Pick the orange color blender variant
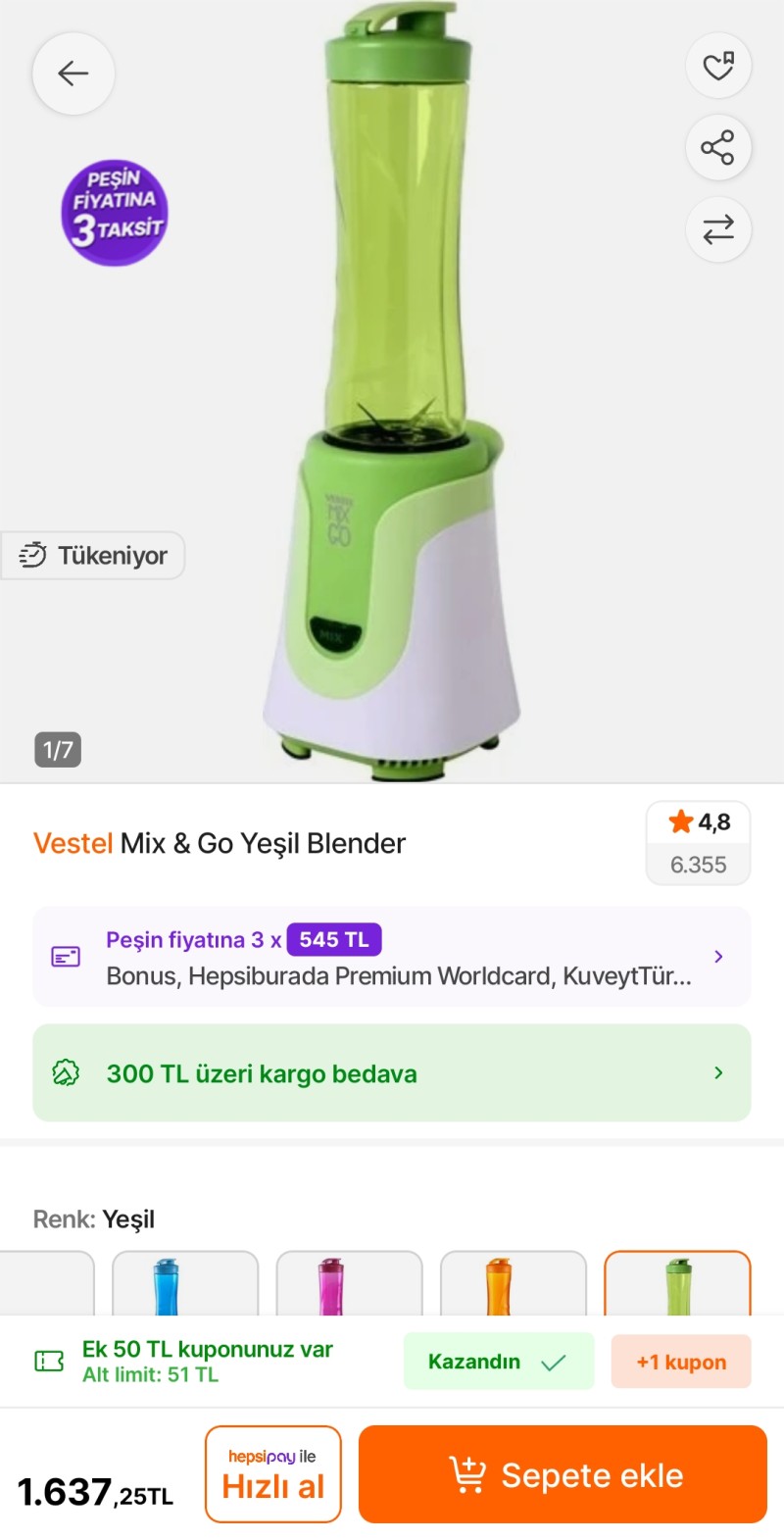The height and width of the screenshot is (1540, 784). tap(514, 1284)
